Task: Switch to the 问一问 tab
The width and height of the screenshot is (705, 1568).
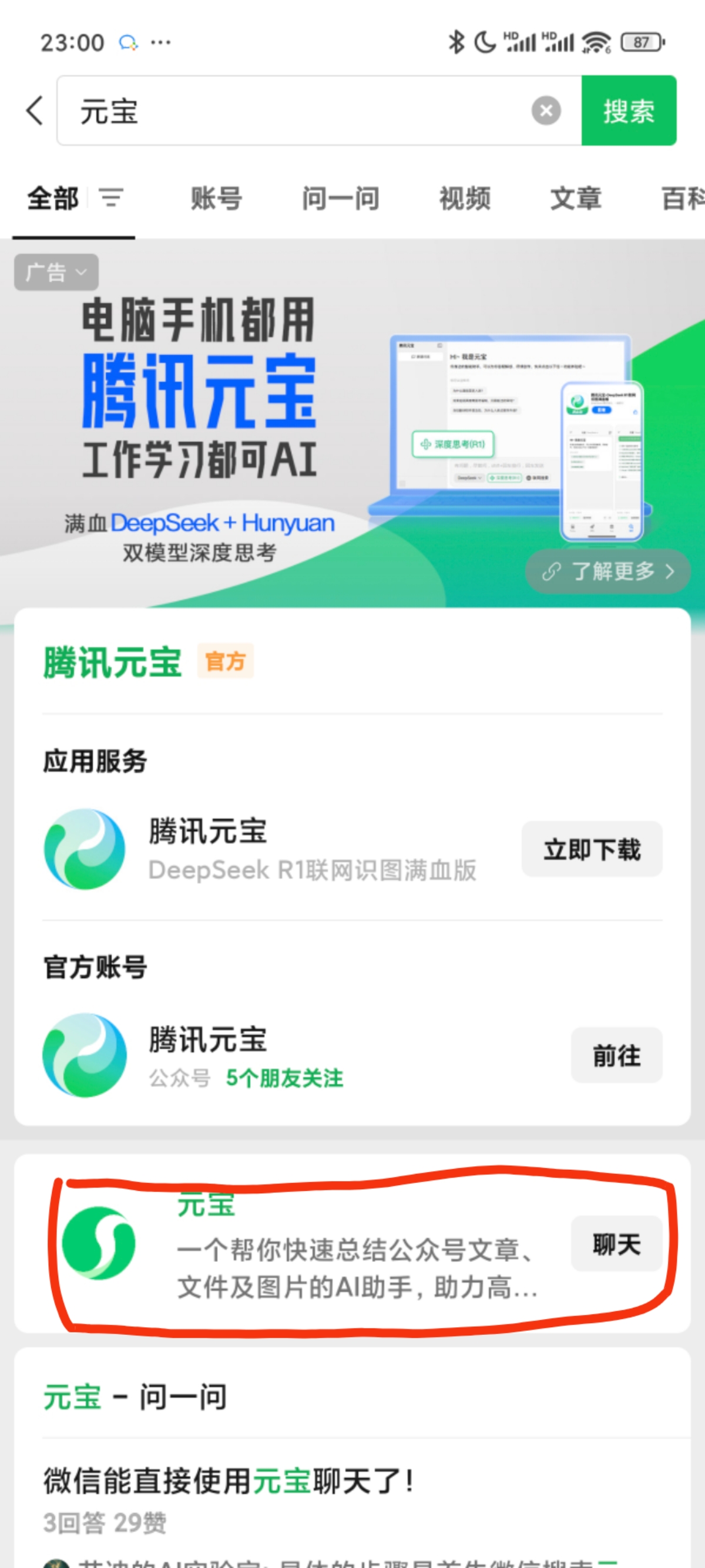Action: pos(340,198)
